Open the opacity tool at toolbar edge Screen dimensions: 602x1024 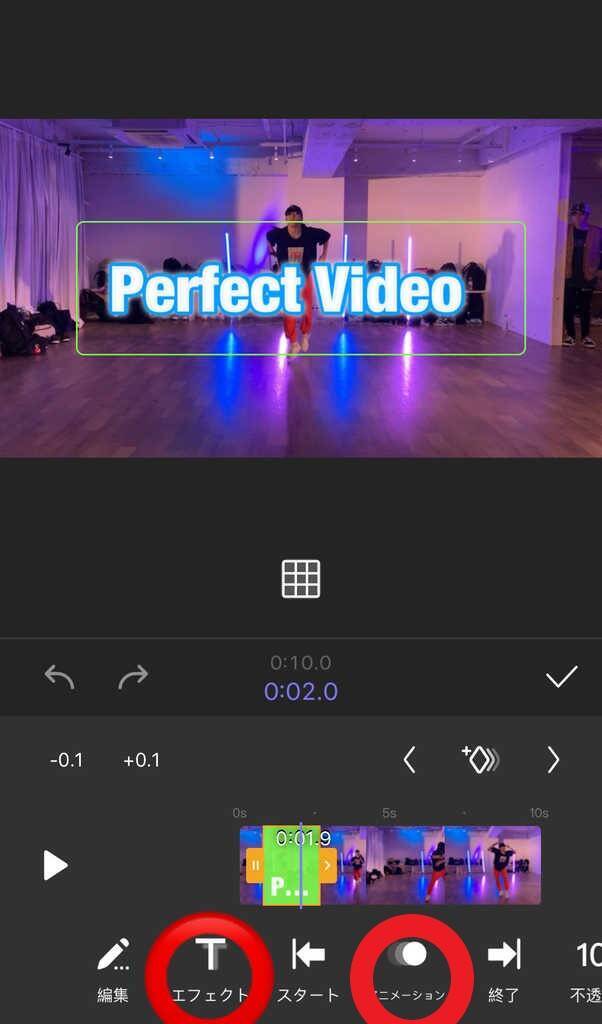pyautogui.click(x=587, y=968)
